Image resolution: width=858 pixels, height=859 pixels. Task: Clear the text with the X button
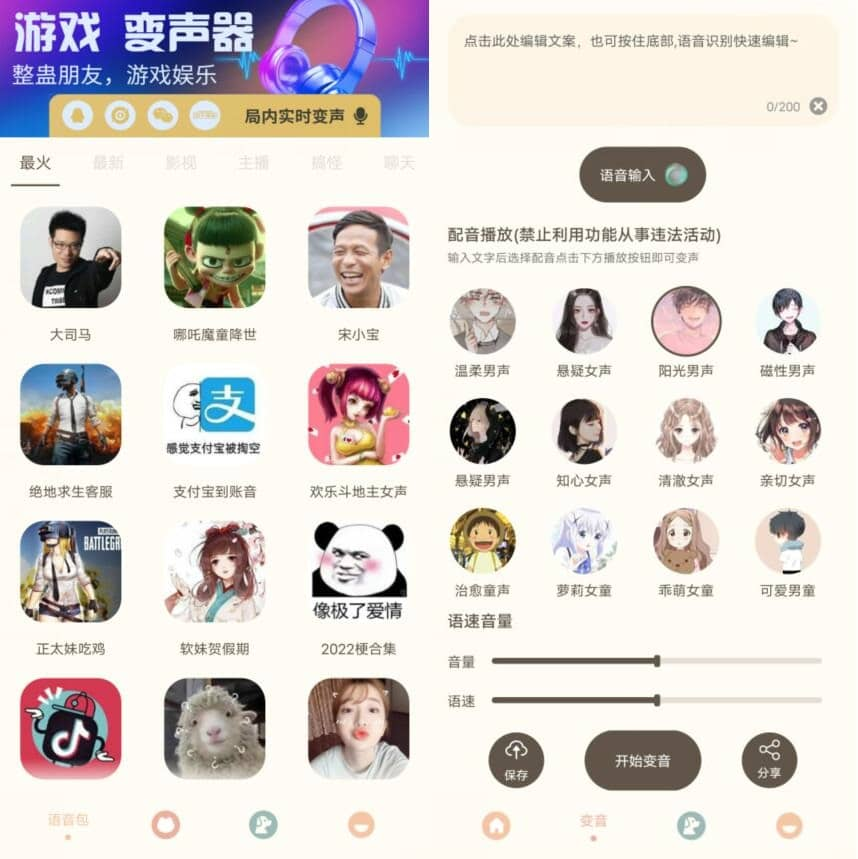point(818,106)
